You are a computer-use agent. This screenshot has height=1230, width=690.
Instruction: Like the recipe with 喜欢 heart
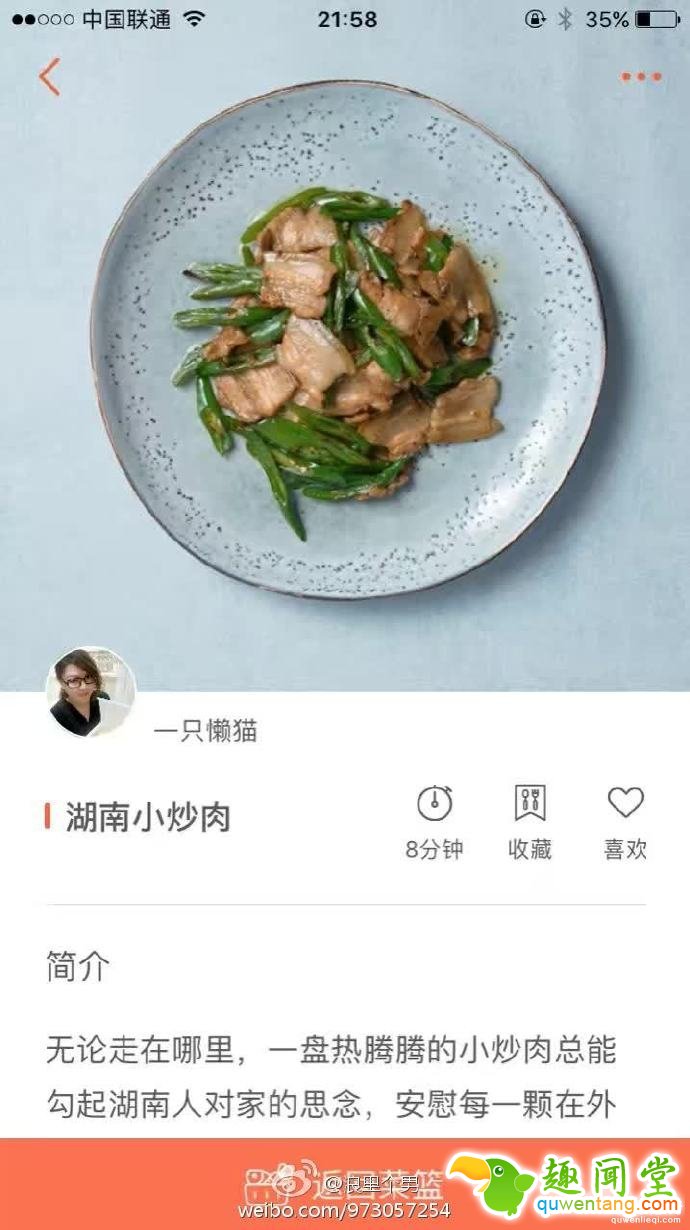click(x=626, y=820)
